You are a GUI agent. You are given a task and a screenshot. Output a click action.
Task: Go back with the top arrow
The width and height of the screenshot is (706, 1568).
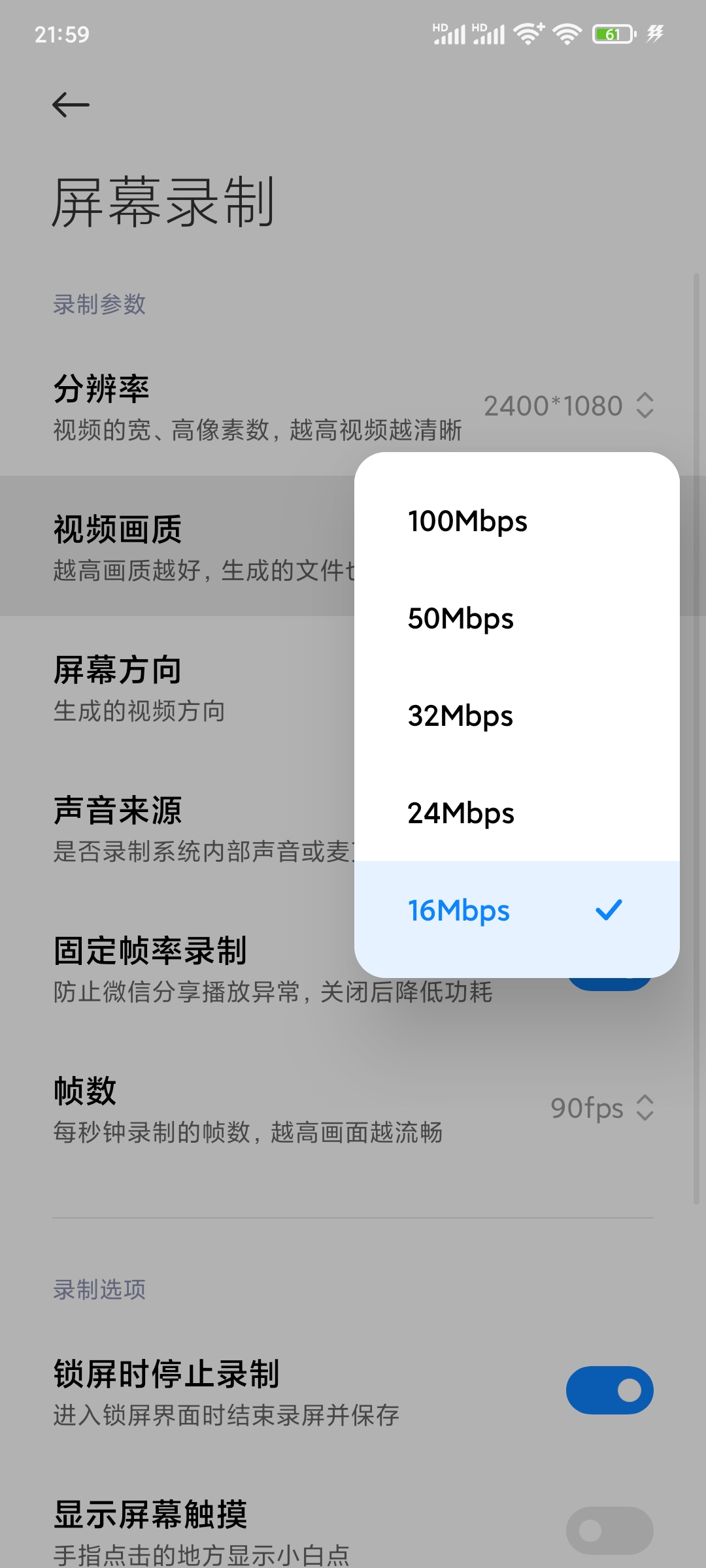(71, 105)
